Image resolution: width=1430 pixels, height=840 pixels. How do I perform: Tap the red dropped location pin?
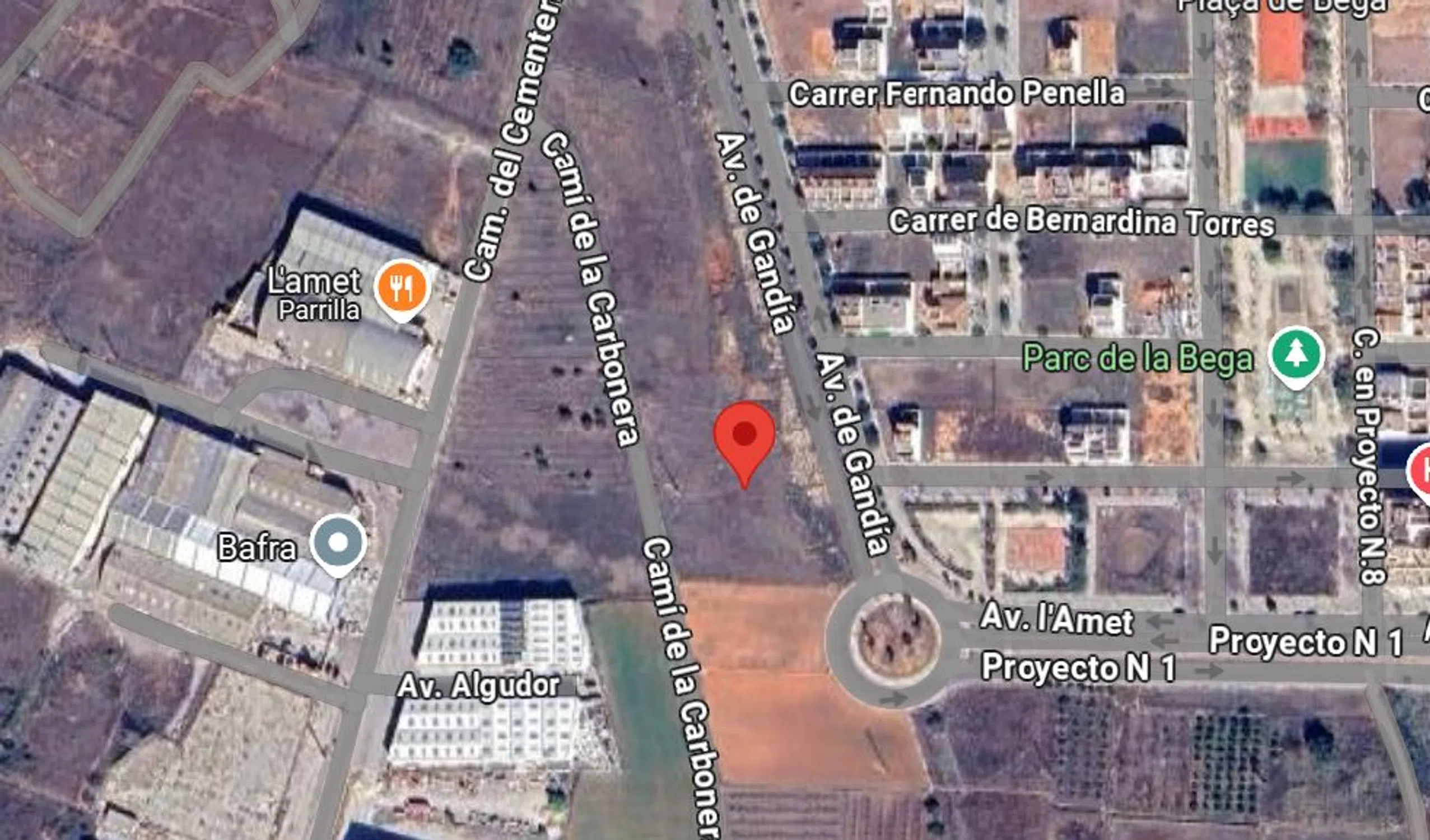point(744,436)
